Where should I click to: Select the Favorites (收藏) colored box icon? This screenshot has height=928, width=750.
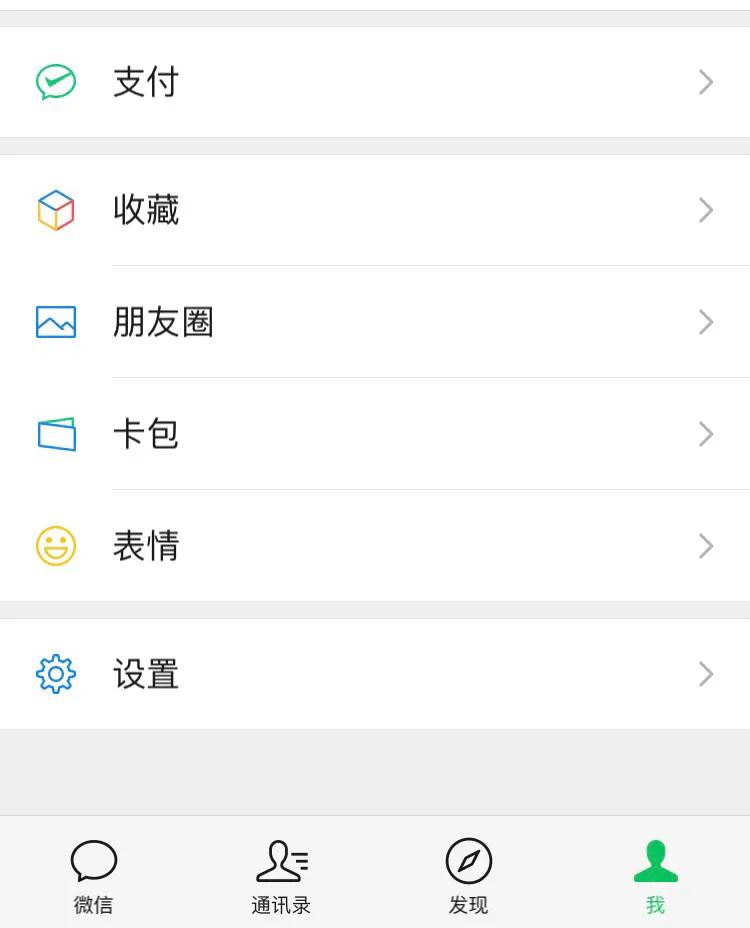[56, 210]
